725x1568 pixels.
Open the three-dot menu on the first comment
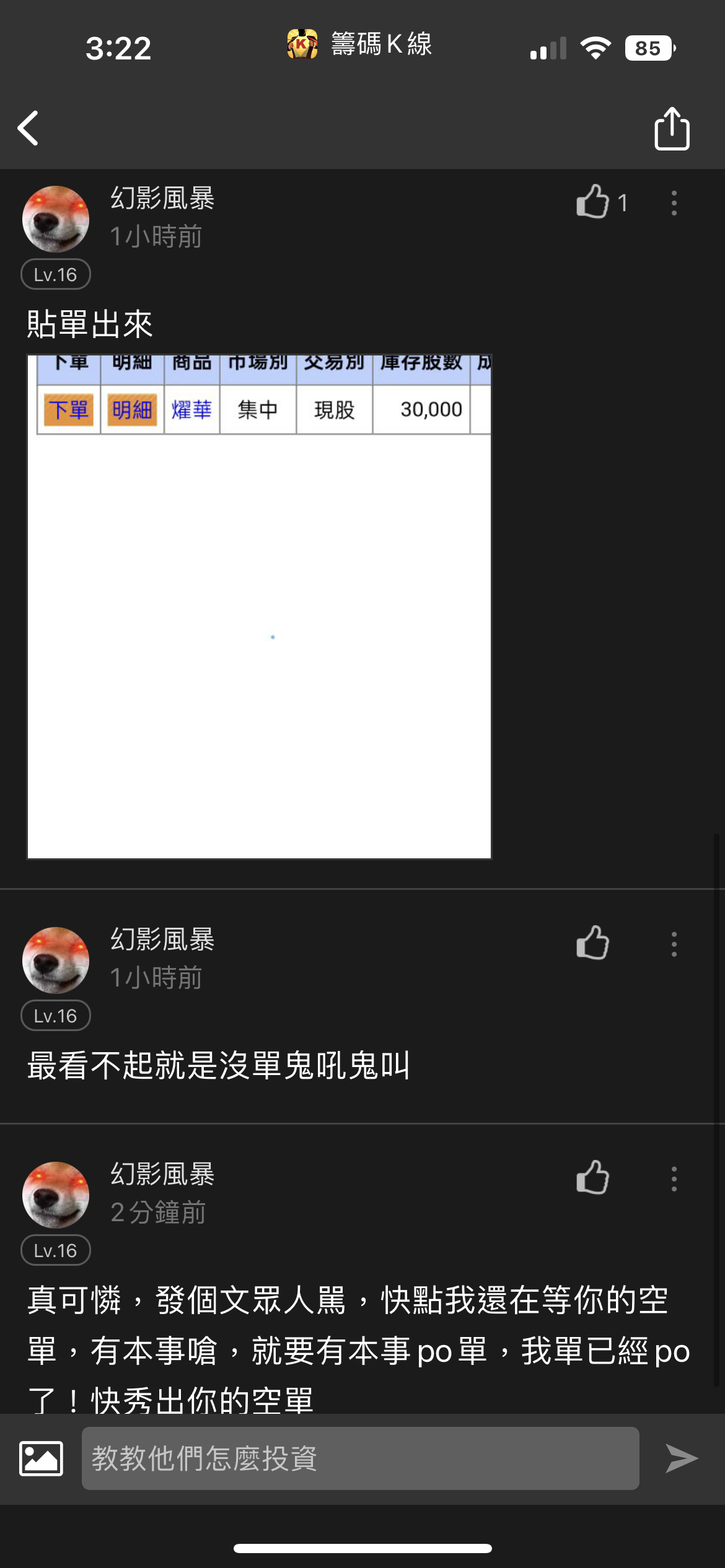point(674,203)
